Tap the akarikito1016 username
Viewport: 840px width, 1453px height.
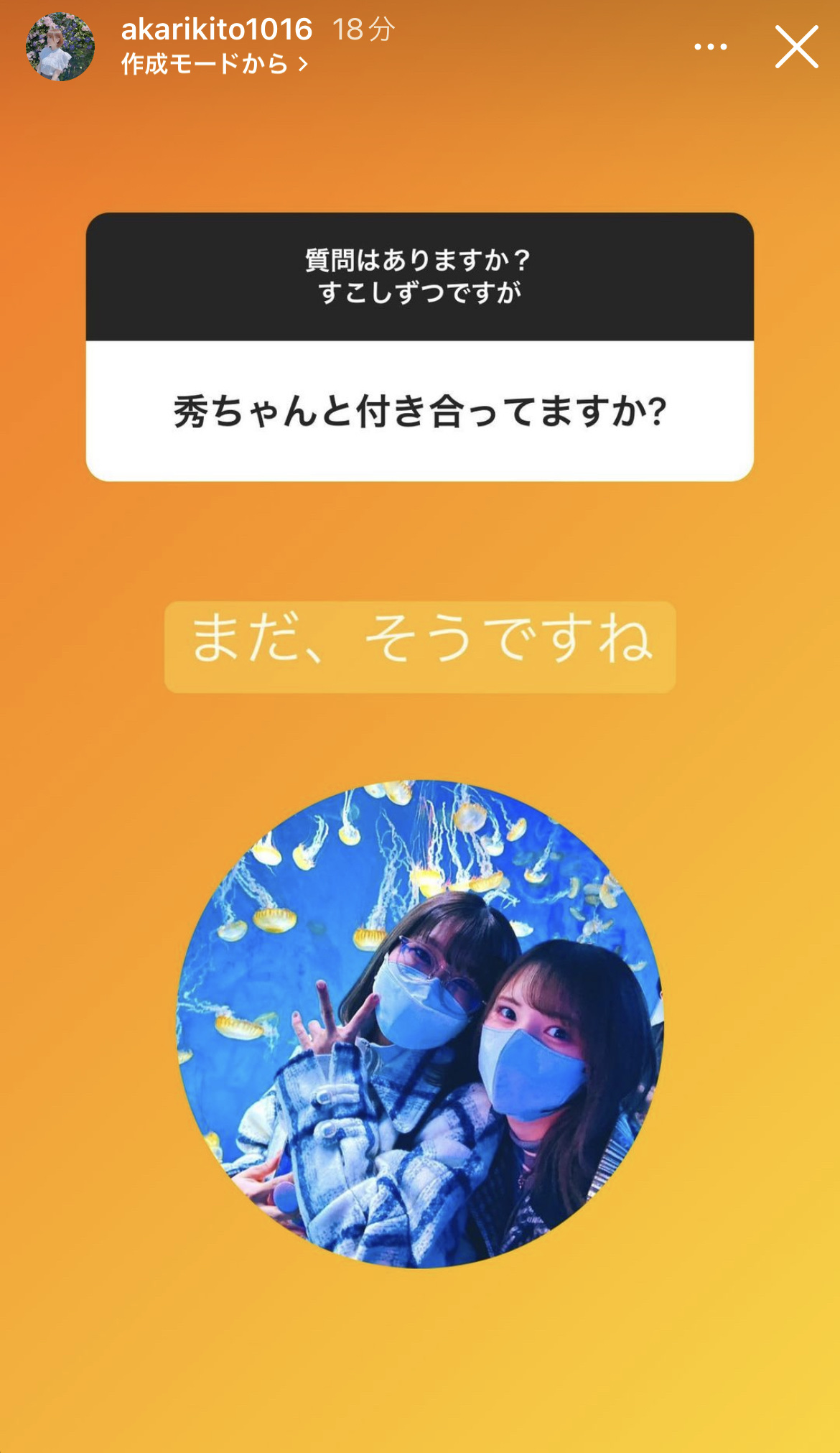(x=216, y=29)
